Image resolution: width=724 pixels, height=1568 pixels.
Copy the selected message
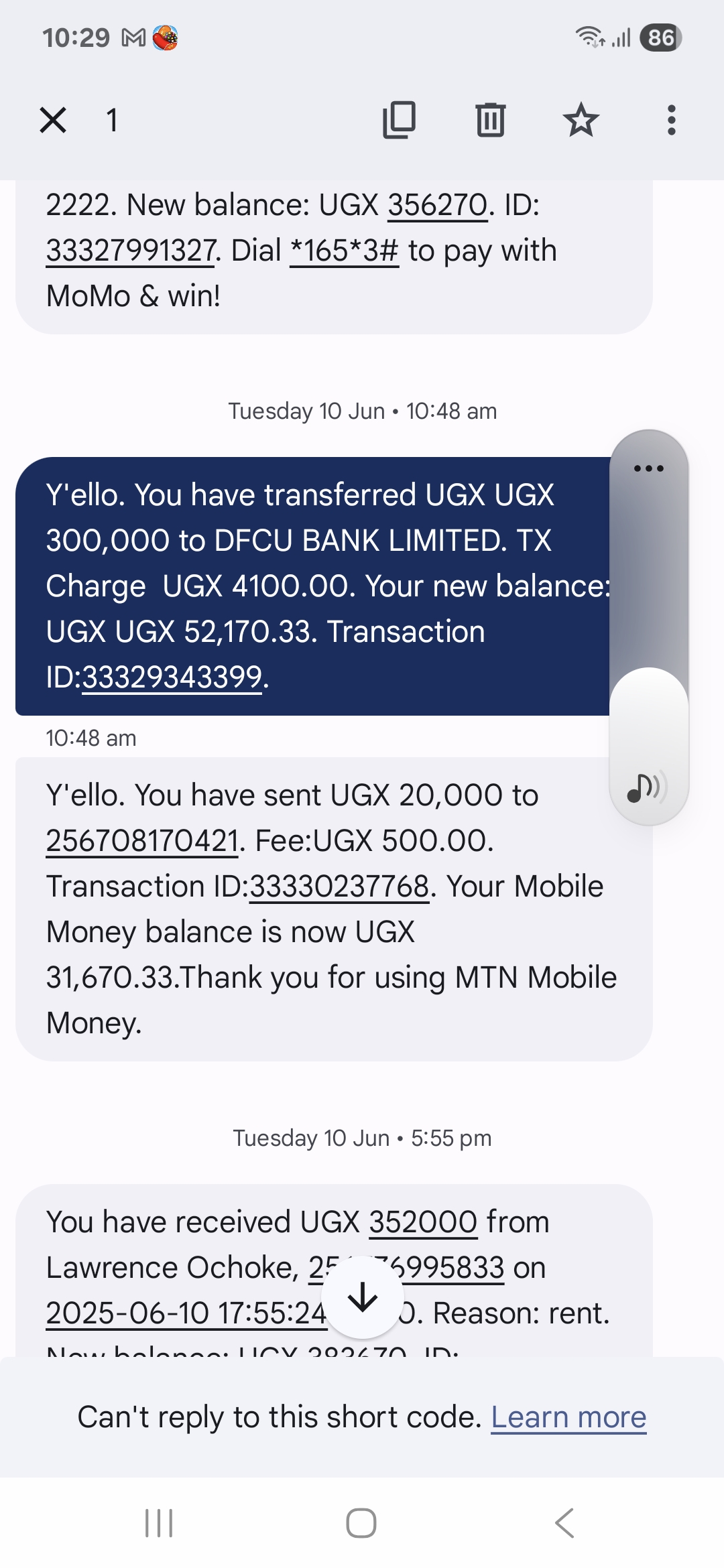coord(400,121)
